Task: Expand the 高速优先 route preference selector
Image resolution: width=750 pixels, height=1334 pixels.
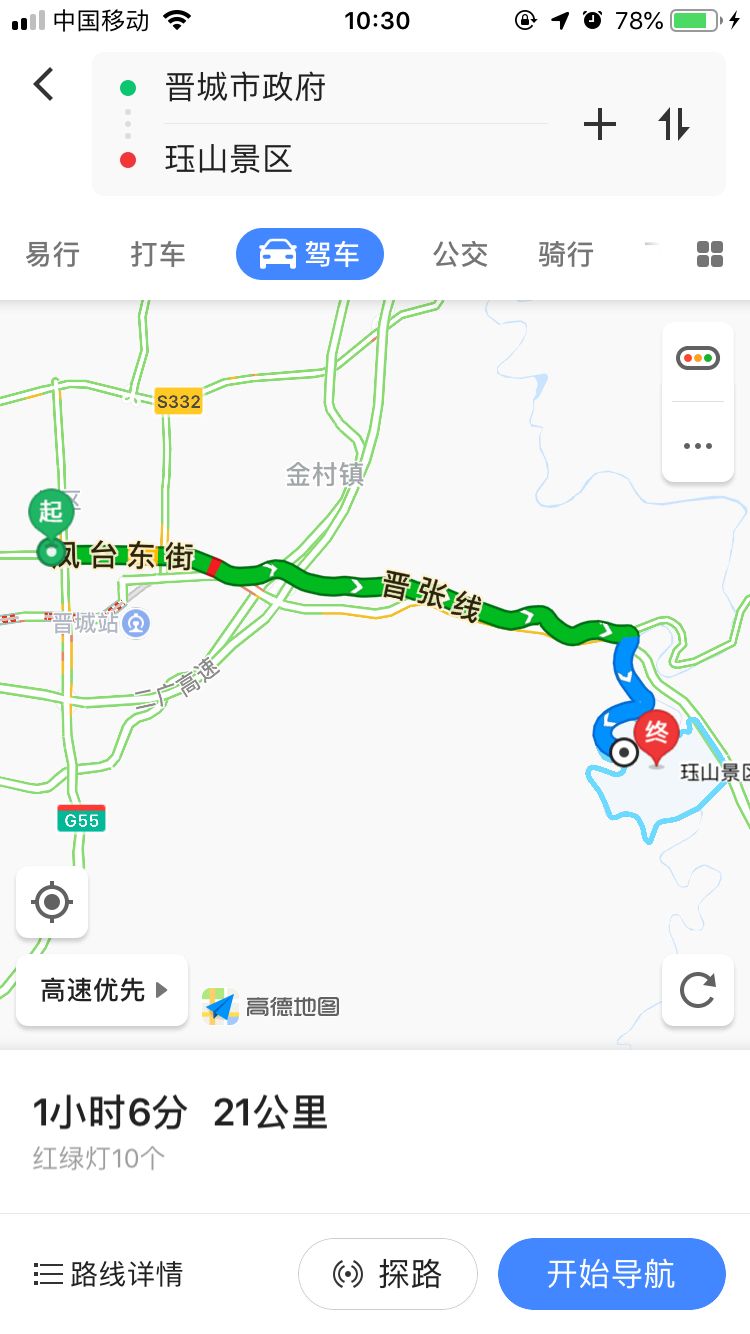Action: (x=100, y=990)
